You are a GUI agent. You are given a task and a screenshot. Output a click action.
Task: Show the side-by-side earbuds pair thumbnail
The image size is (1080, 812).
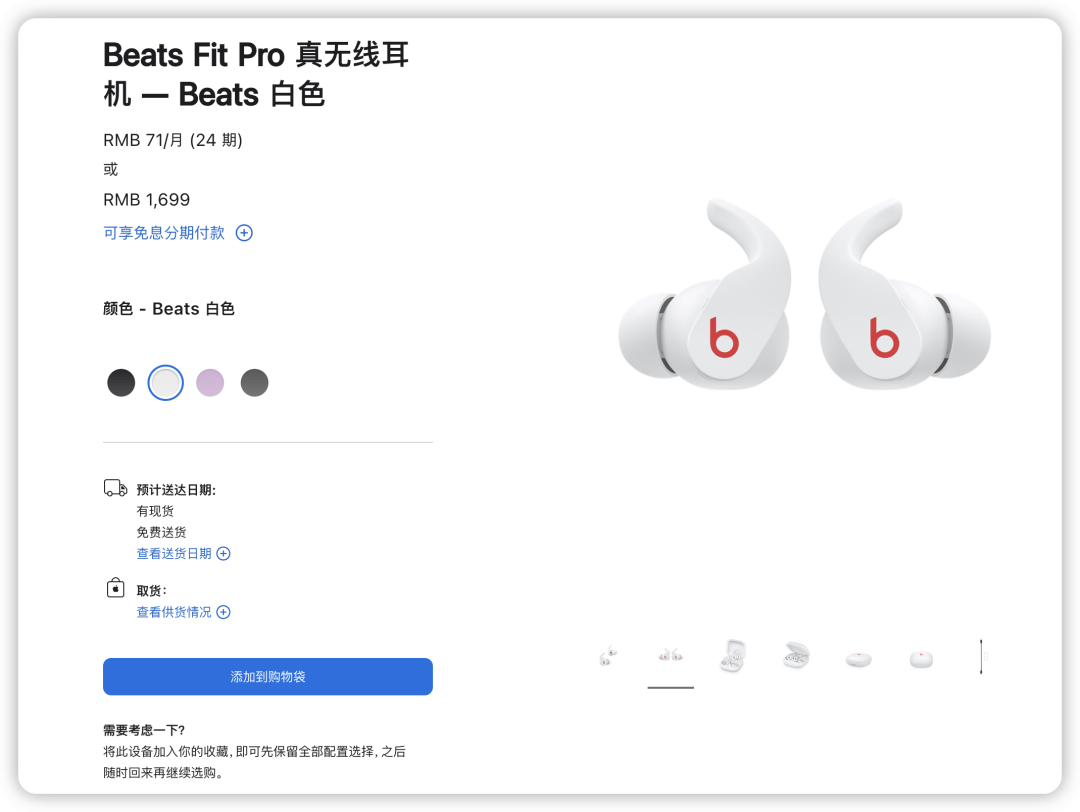tap(670, 657)
